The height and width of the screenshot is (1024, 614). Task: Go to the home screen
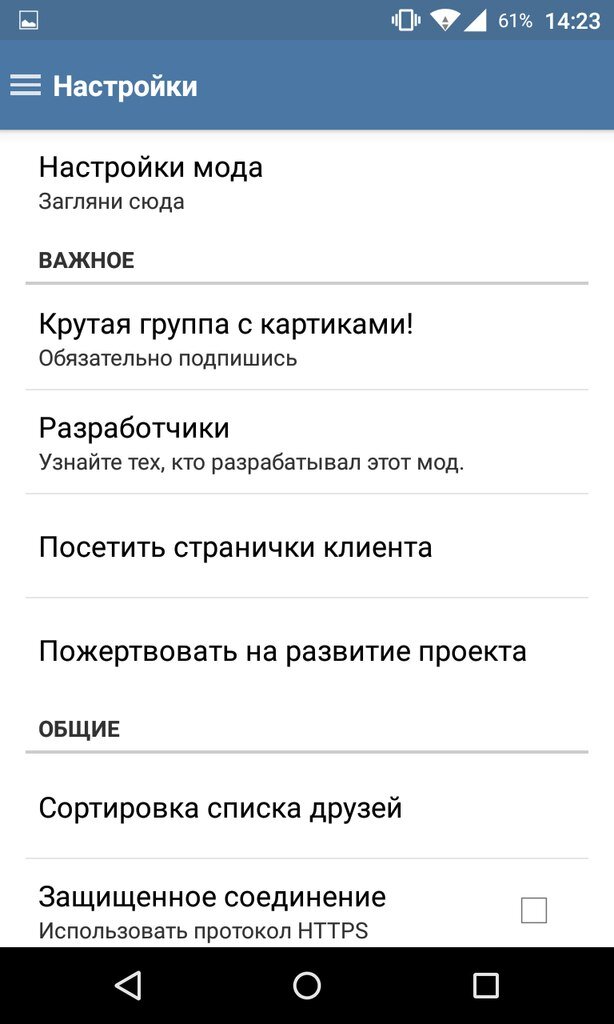pos(307,986)
